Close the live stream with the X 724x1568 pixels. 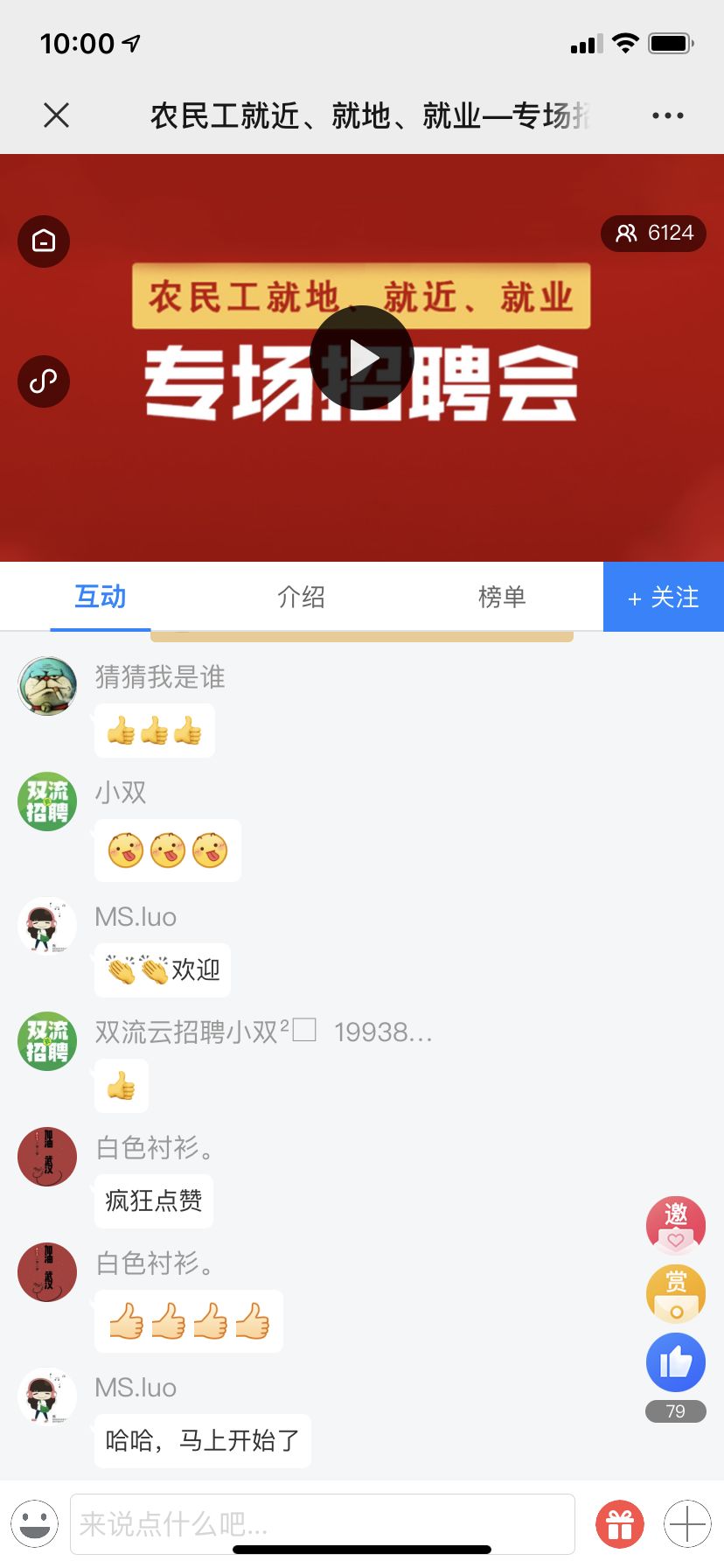pos(56,115)
